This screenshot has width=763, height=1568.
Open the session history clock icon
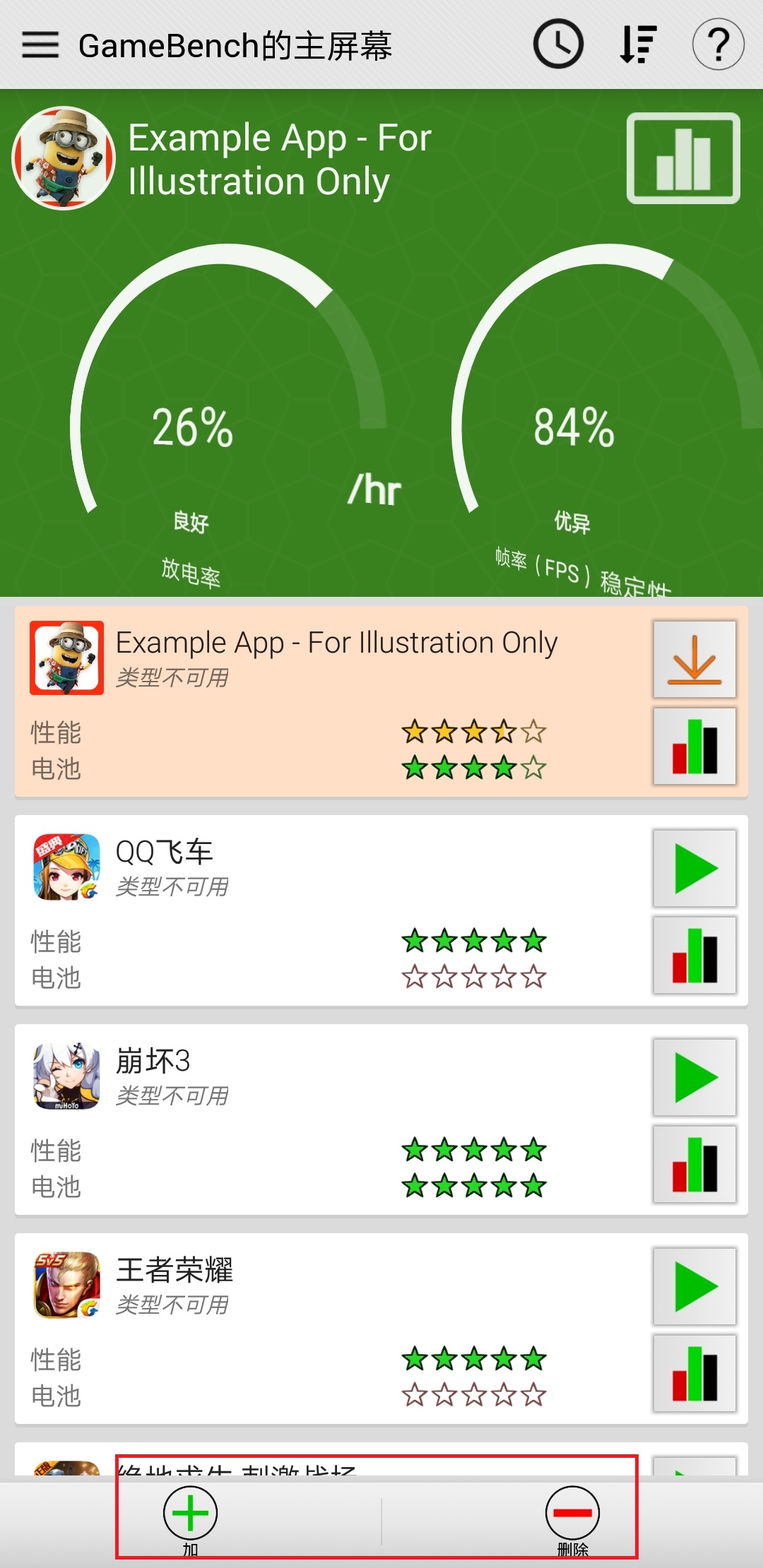tap(558, 44)
